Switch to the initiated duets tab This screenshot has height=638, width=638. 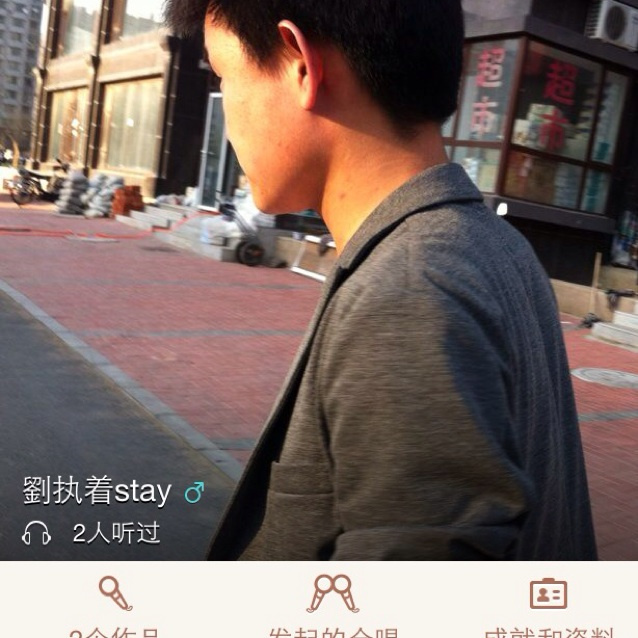click(x=333, y=604)
